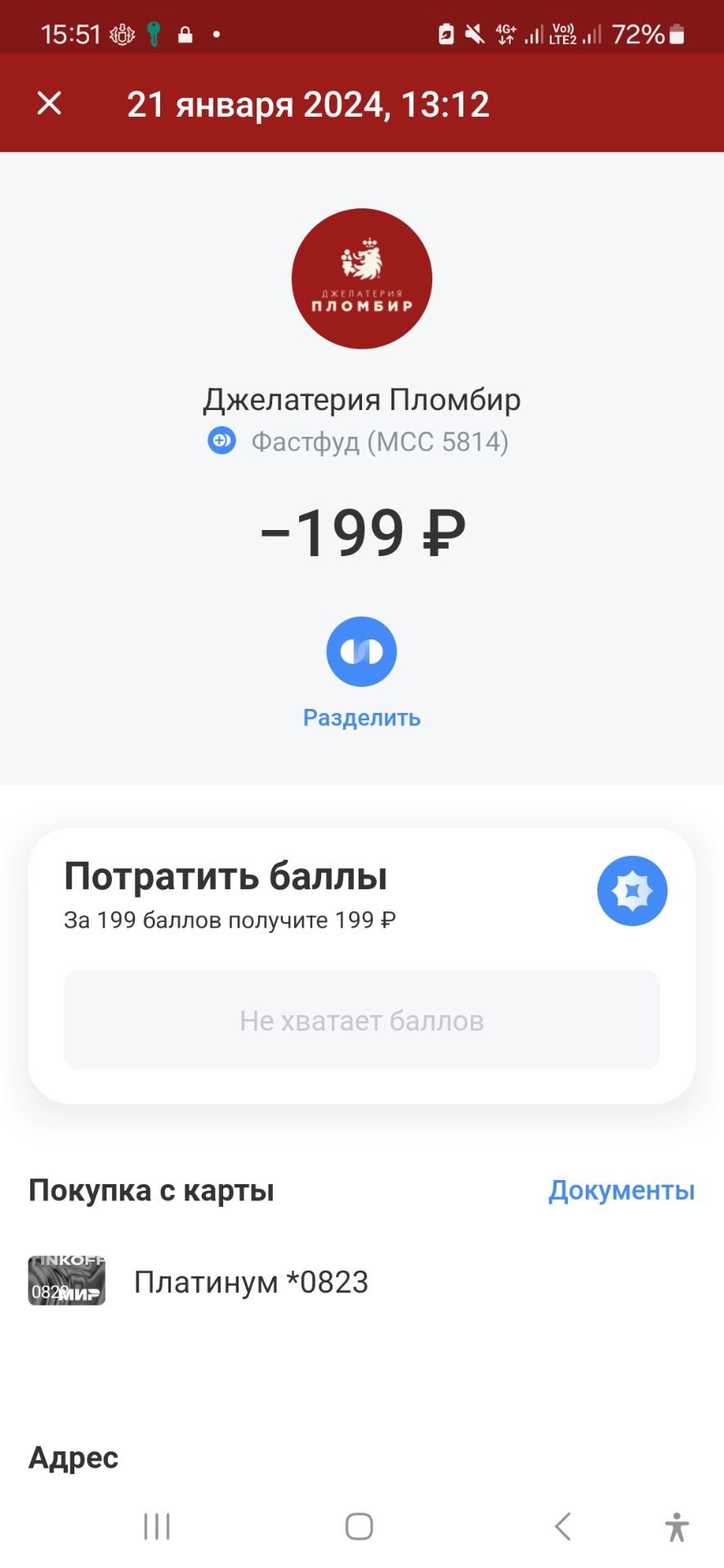Open the Документы link
The image size is (724, 1568).
[x=621, y=1191]
